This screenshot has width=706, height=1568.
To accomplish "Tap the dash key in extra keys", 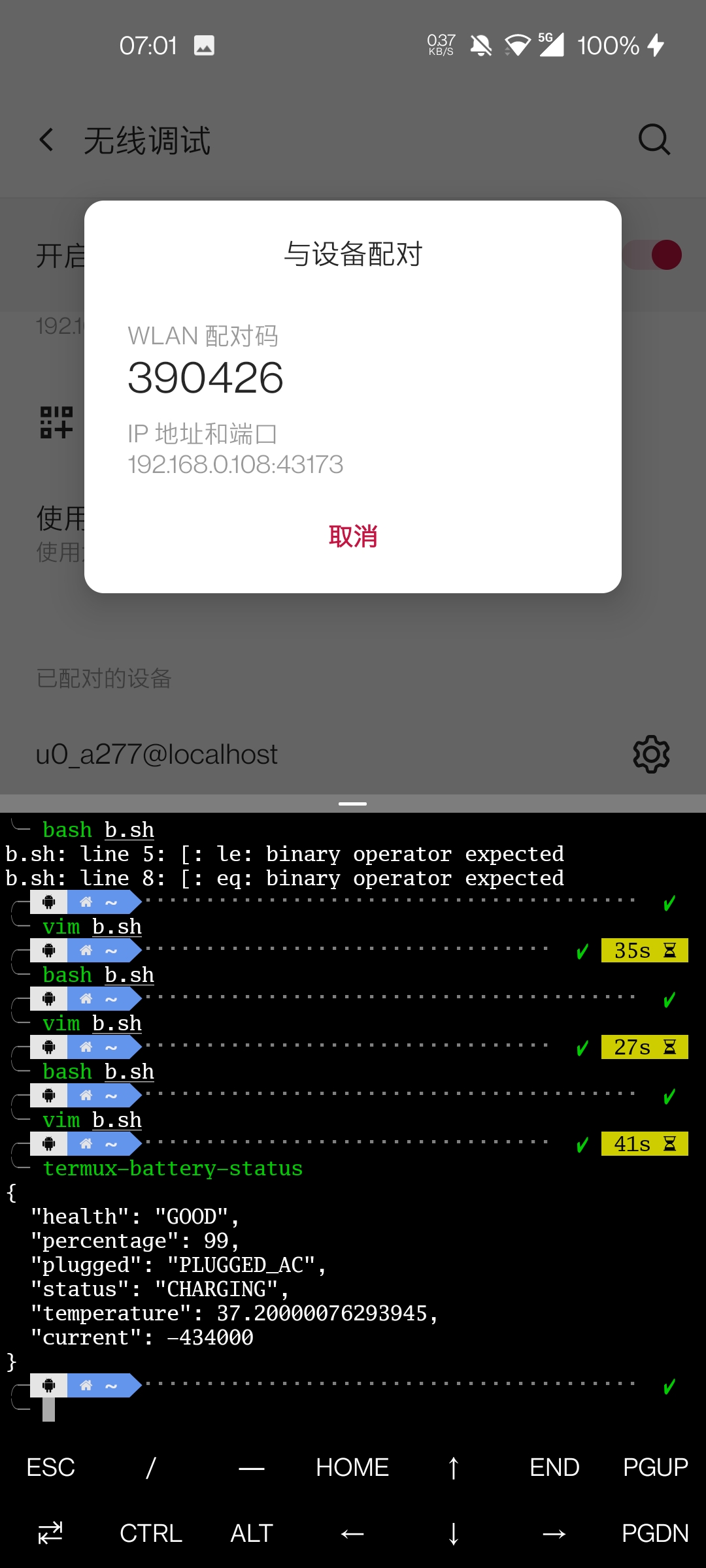I will click(252, 1467).
